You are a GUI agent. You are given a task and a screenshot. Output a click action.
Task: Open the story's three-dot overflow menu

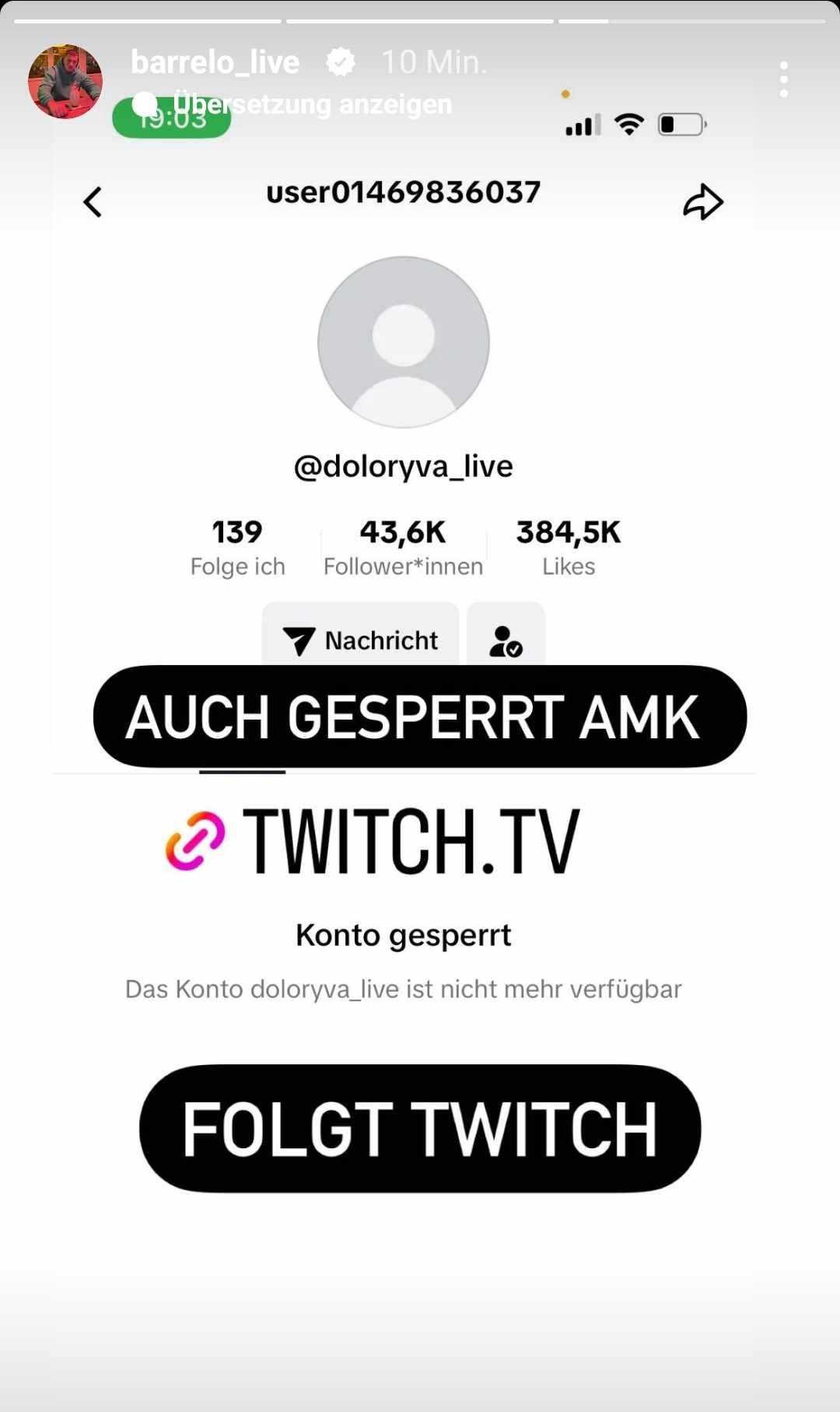(x=783, y=79)
